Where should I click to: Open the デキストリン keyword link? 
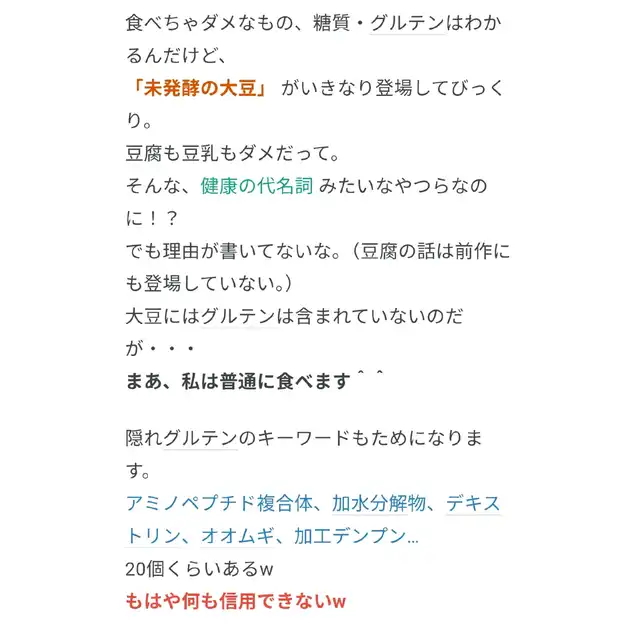(x=473, y=503)
